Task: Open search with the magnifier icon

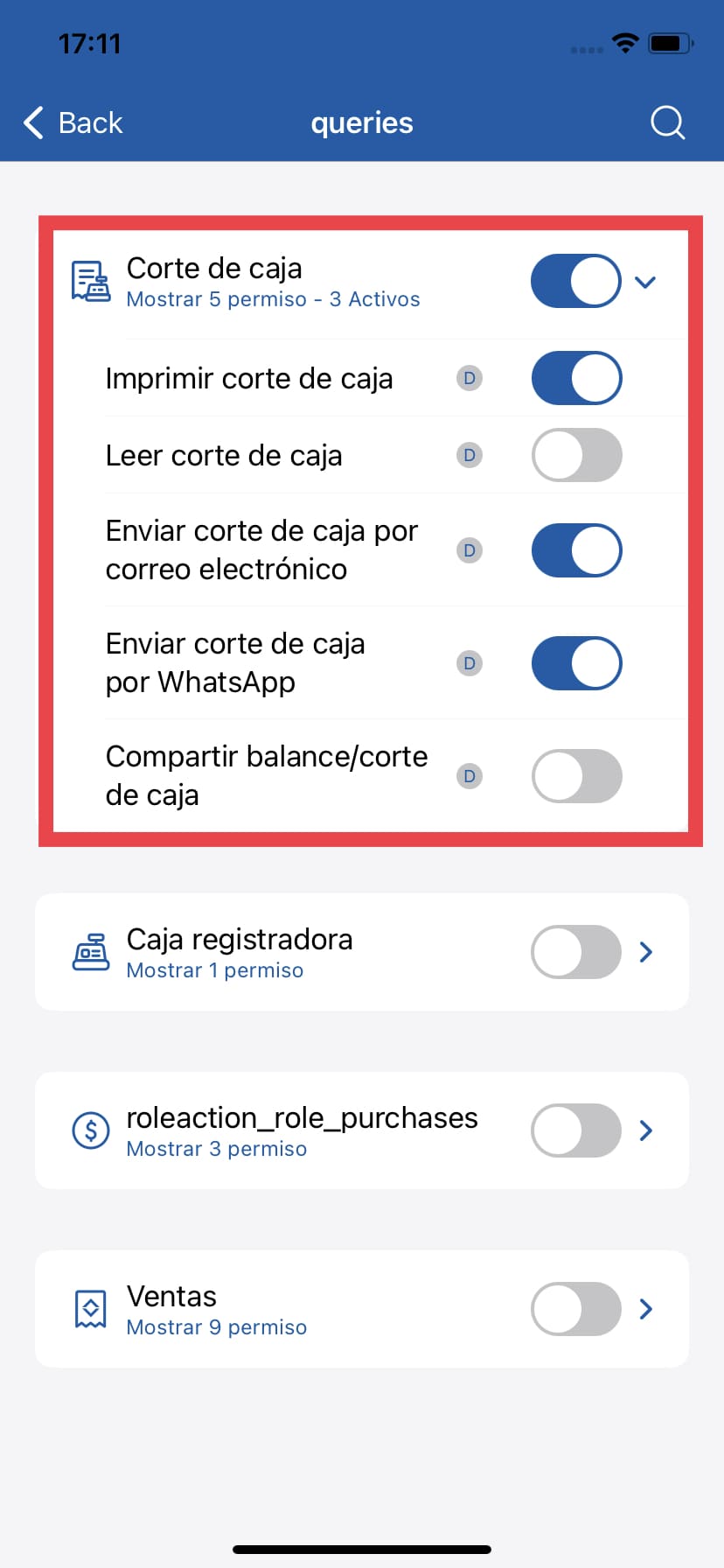Action: pyautogui.click(x=667, y=122)
